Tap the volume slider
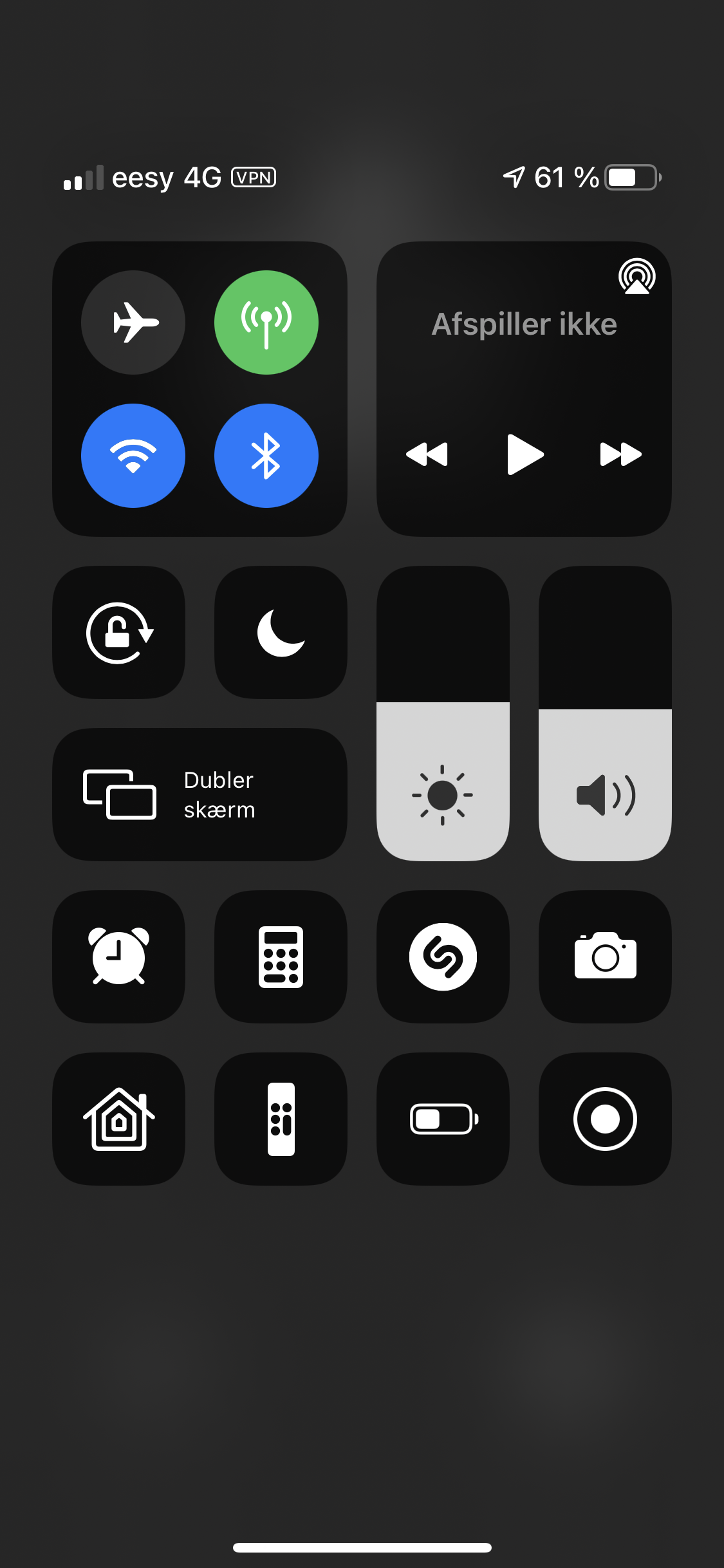Viewport: 724px width, 1568px height. (x=605, y=713)
